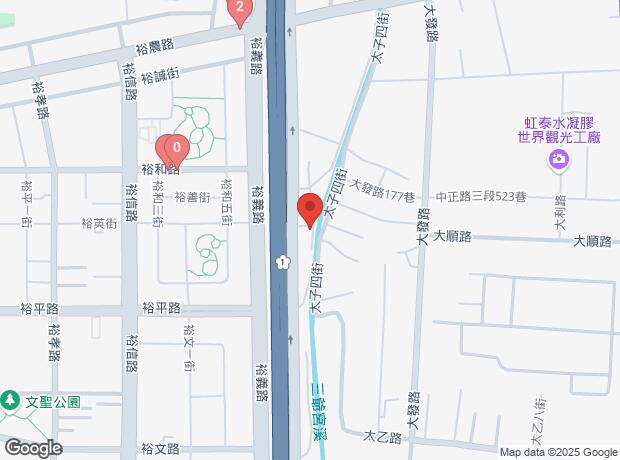The height and width of the screenshot is (460, 620).
Task: Tap the red marker labeled 0
Action: pos(177,151)
